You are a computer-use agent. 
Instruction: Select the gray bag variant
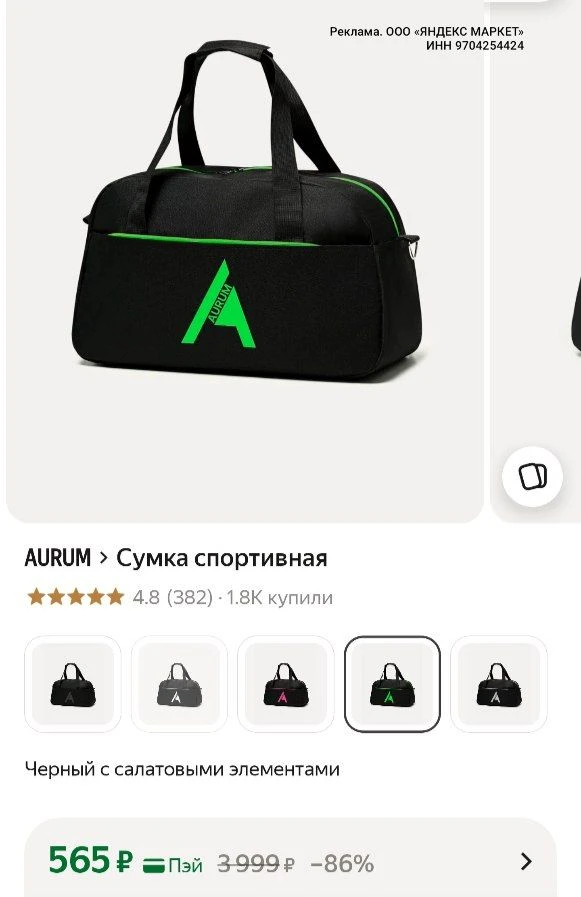point(179,684)
